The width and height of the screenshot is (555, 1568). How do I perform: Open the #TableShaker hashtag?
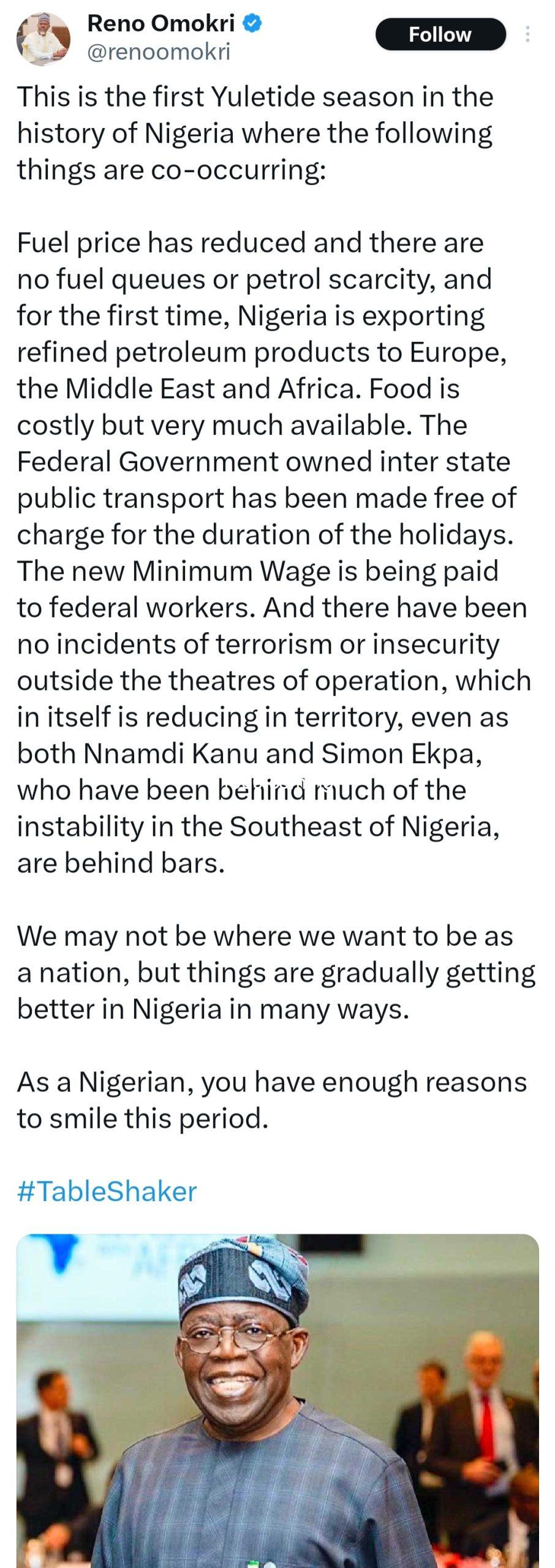[107, 1191]
